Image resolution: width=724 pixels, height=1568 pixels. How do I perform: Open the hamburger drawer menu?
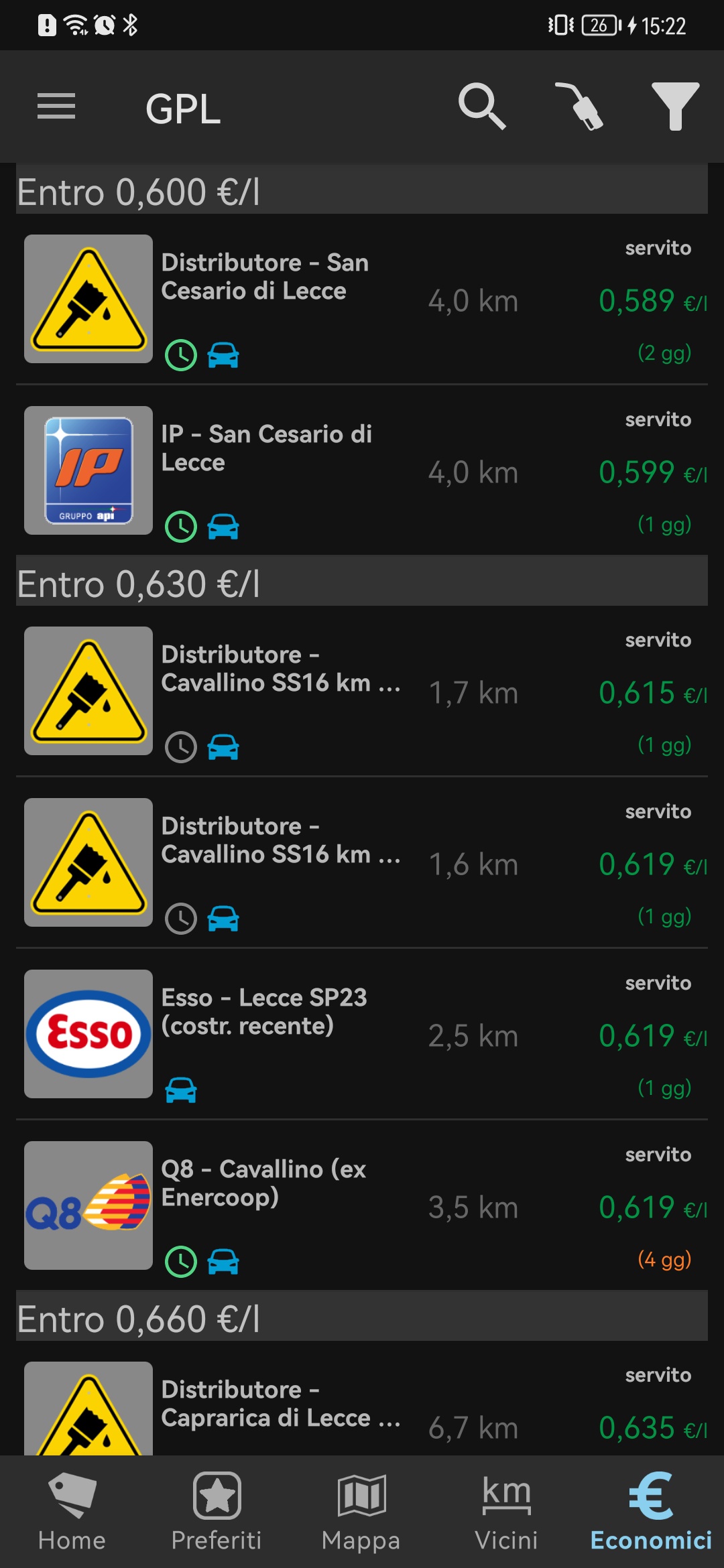pyautogui.click(x=56, y=107)
